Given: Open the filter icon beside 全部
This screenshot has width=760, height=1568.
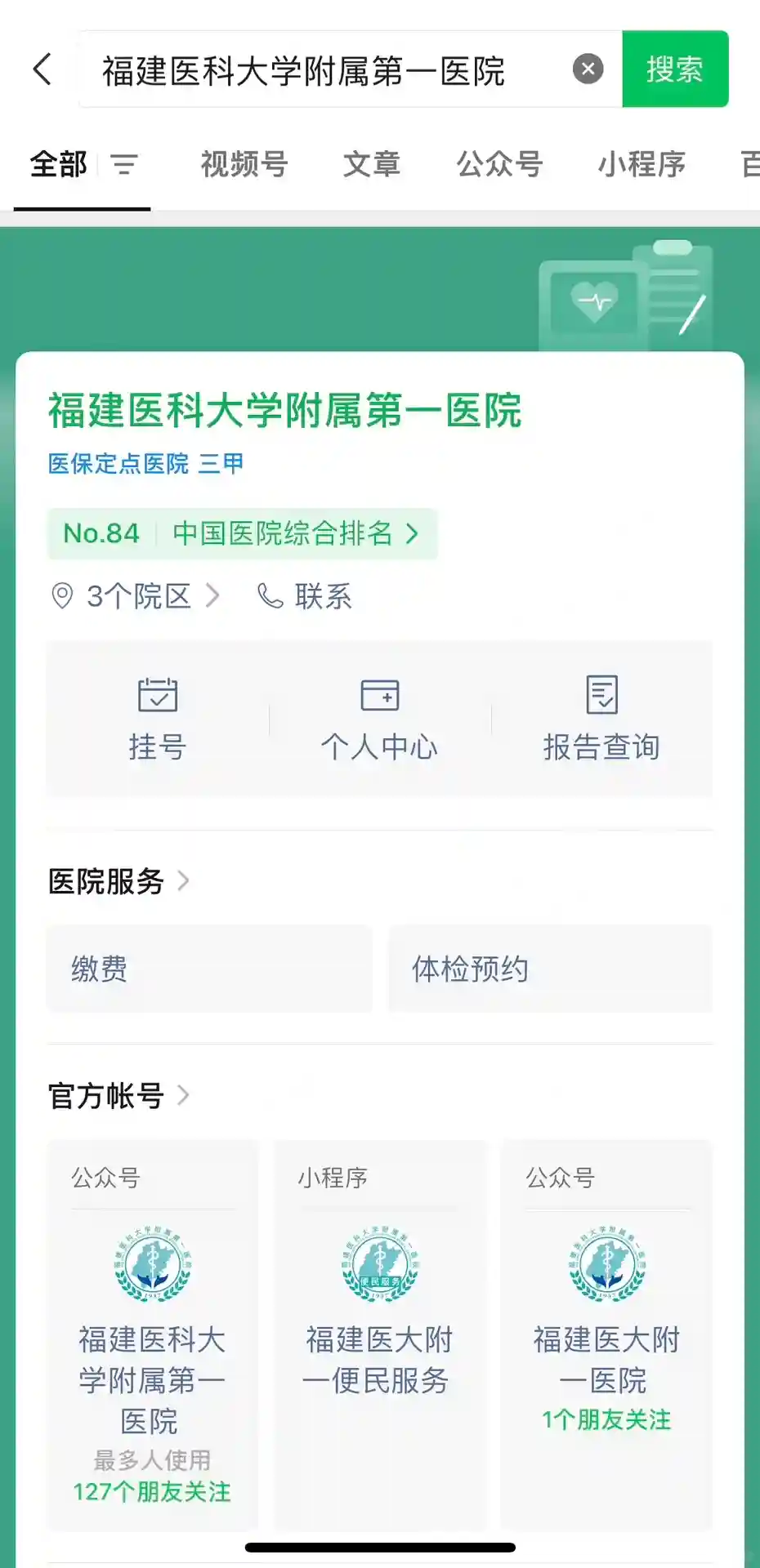Looking at the screenshot, I should tap(124, 165).
